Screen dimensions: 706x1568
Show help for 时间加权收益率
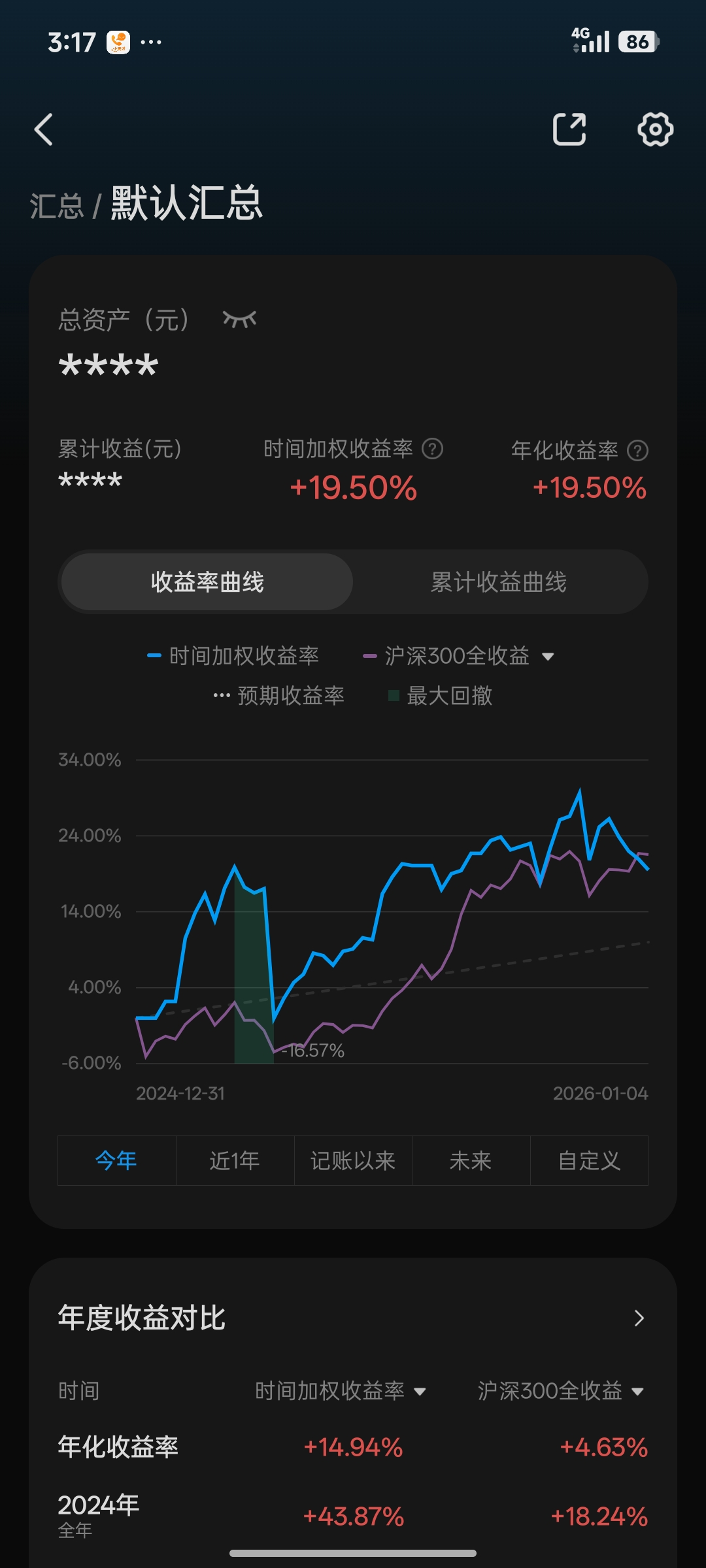pos(433,449)
